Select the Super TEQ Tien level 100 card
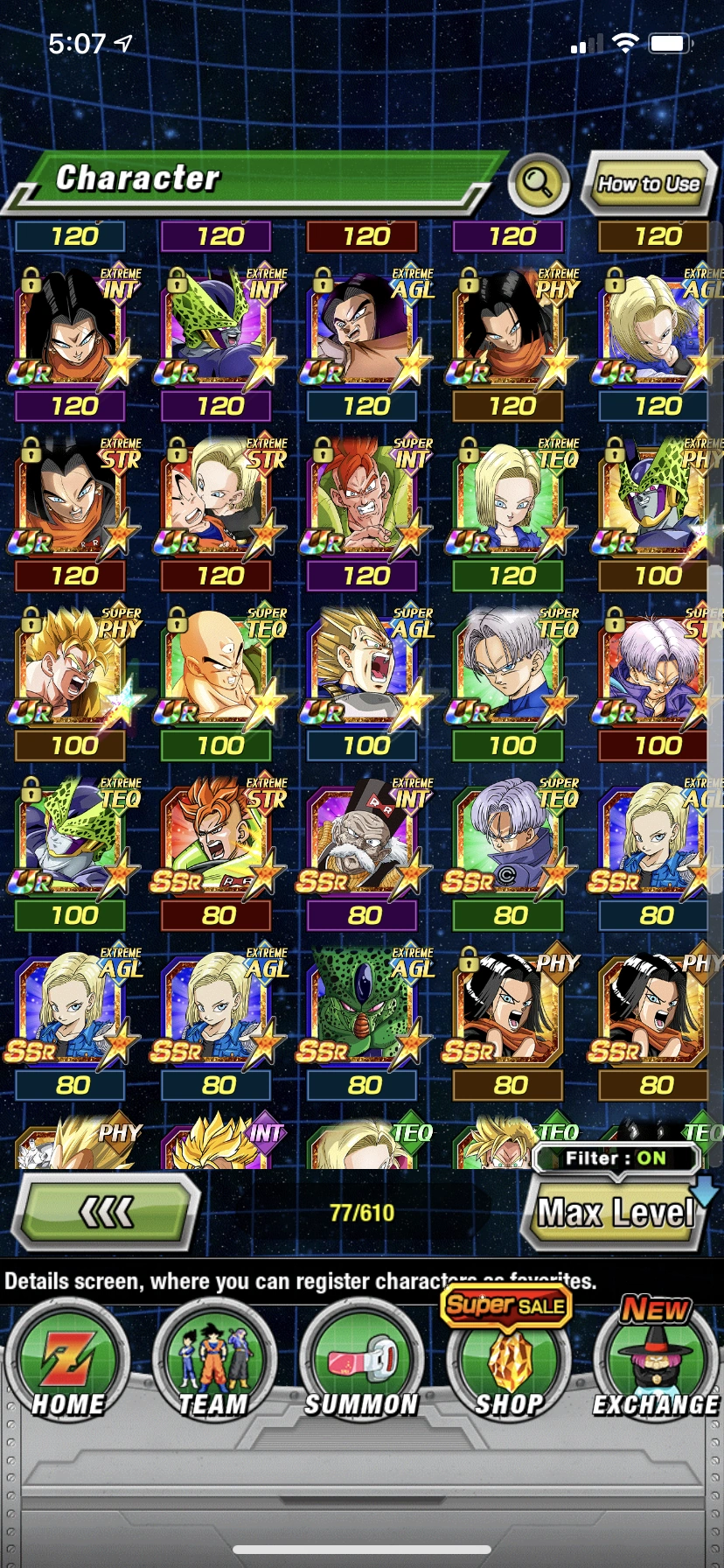Screen dimensions: 724x1568 tap(220, 682)
